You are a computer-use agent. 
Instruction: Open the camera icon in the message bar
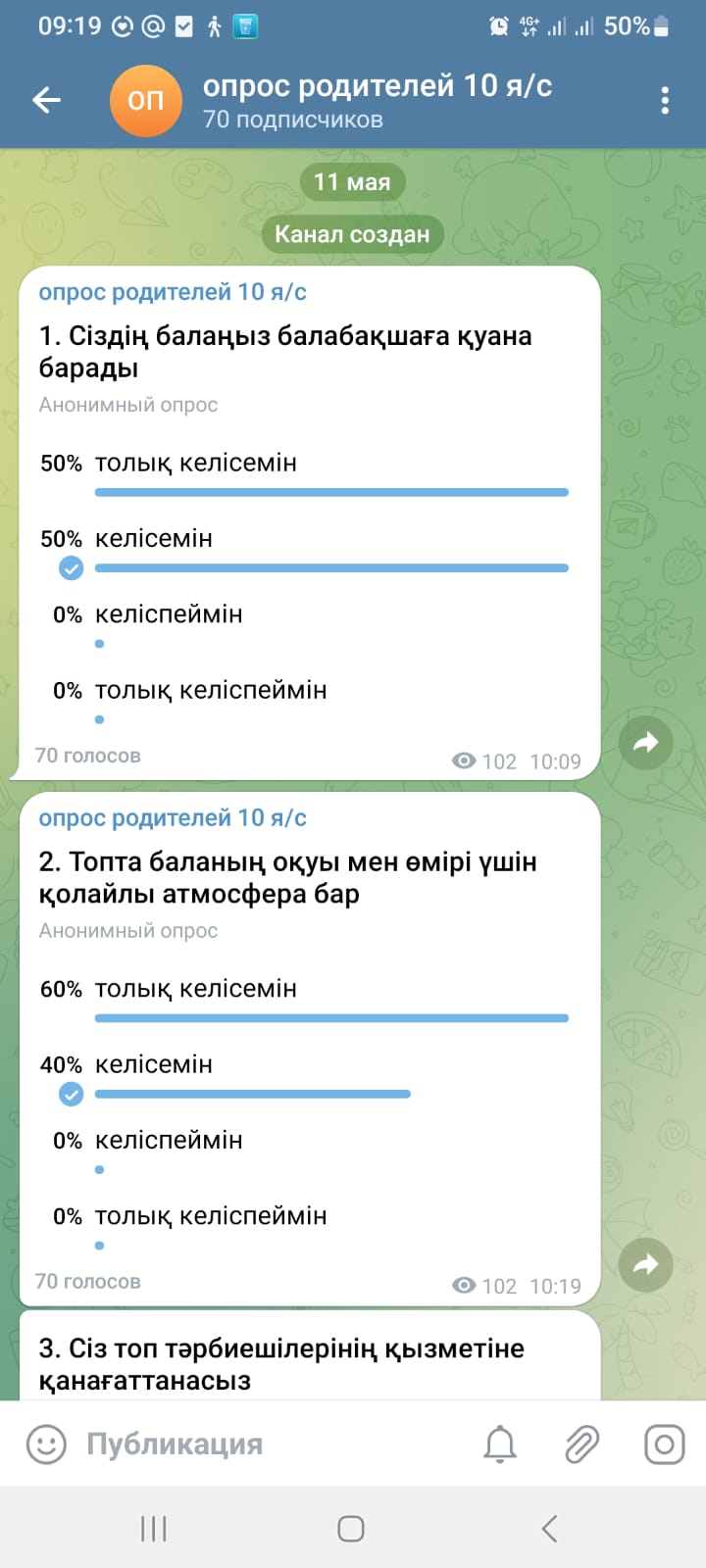[664, 1444]
